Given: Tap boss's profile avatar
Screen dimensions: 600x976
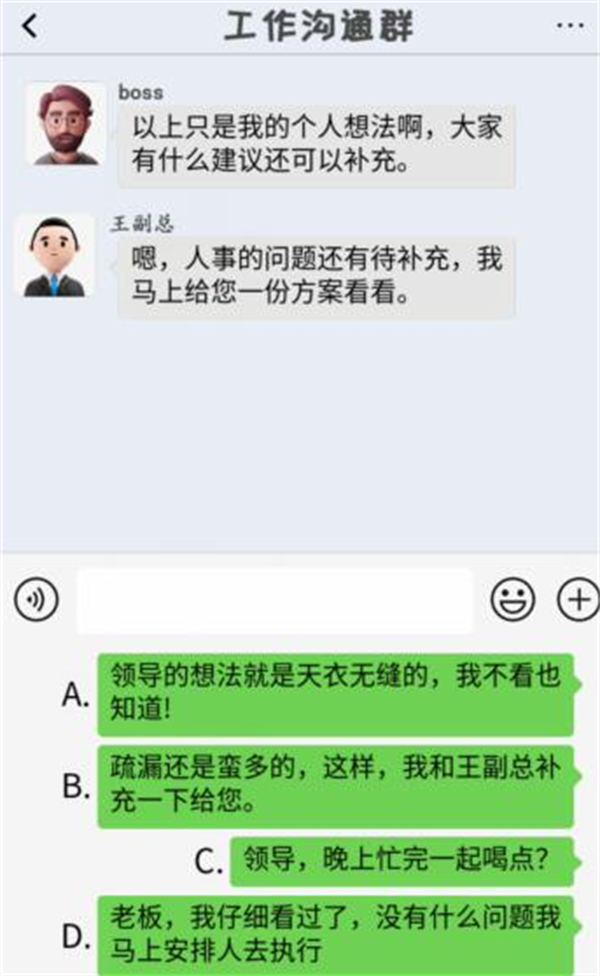Looking at the screenshot, I should pyautogui.click(x=65, y=123).
